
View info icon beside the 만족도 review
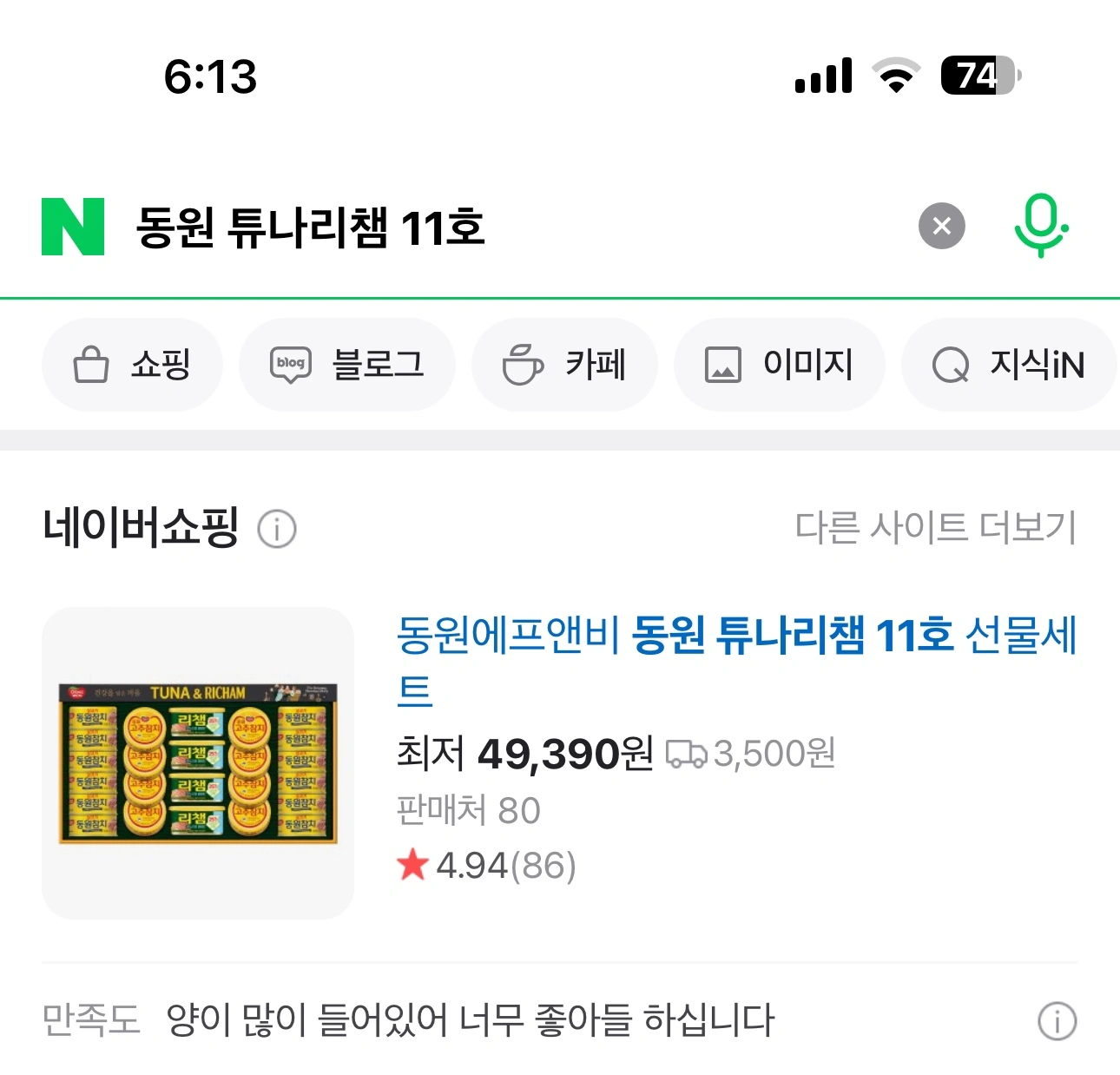(x=1057, y=1021)
